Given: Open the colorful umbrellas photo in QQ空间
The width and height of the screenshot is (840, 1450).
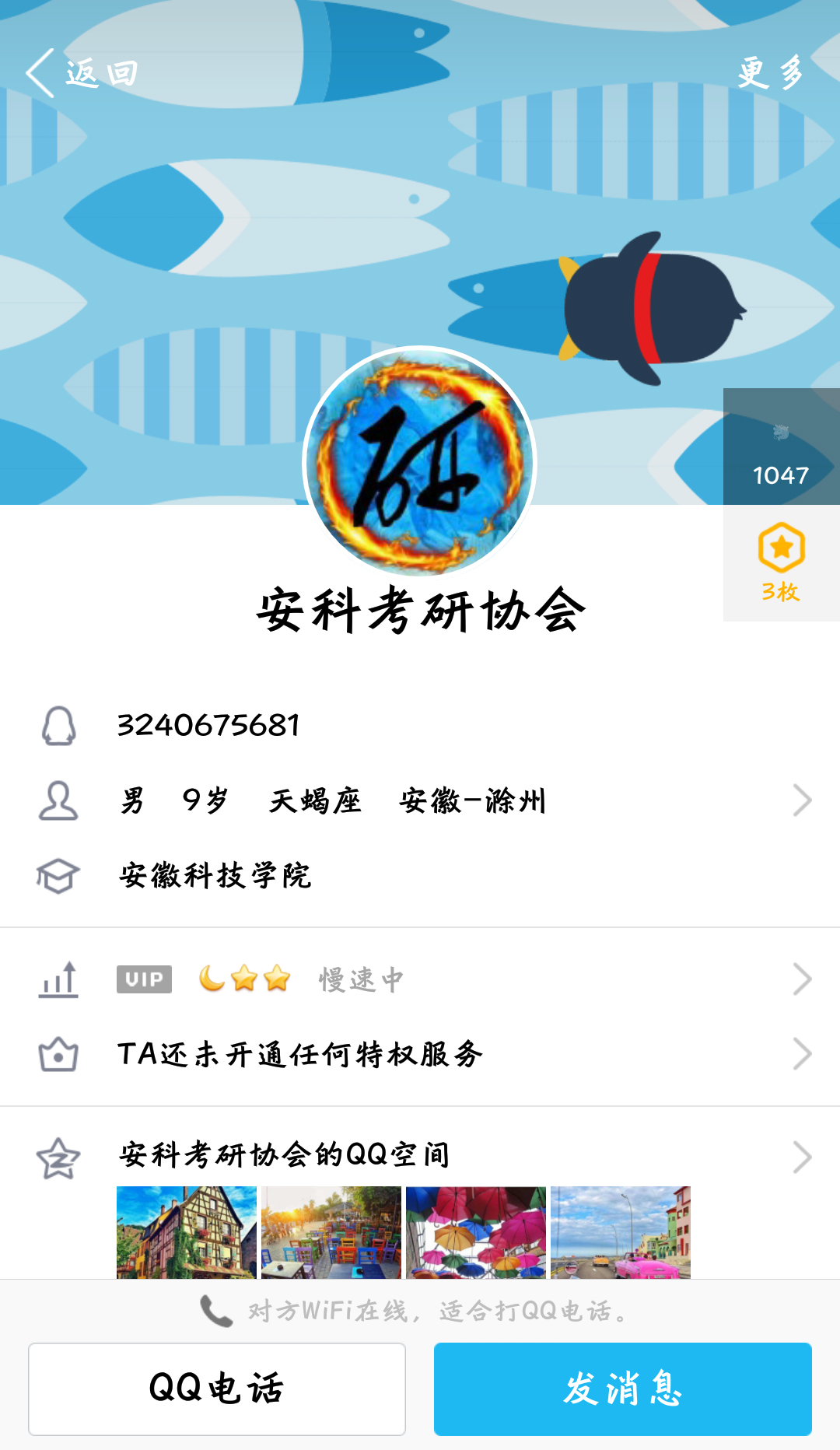Looking at the screenshot, I should (476, 1232).
